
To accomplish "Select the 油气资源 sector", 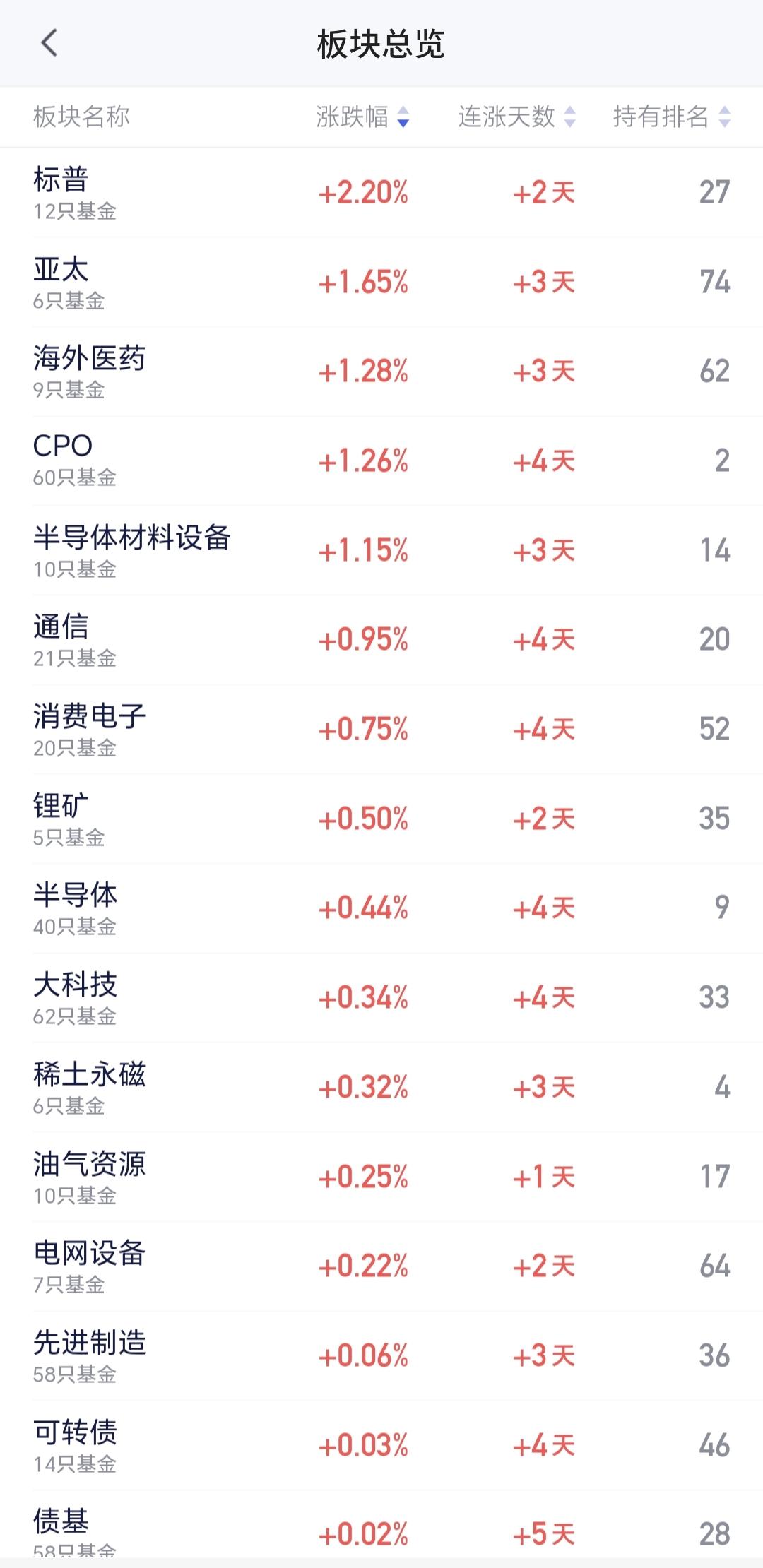I will (381, 1177).
